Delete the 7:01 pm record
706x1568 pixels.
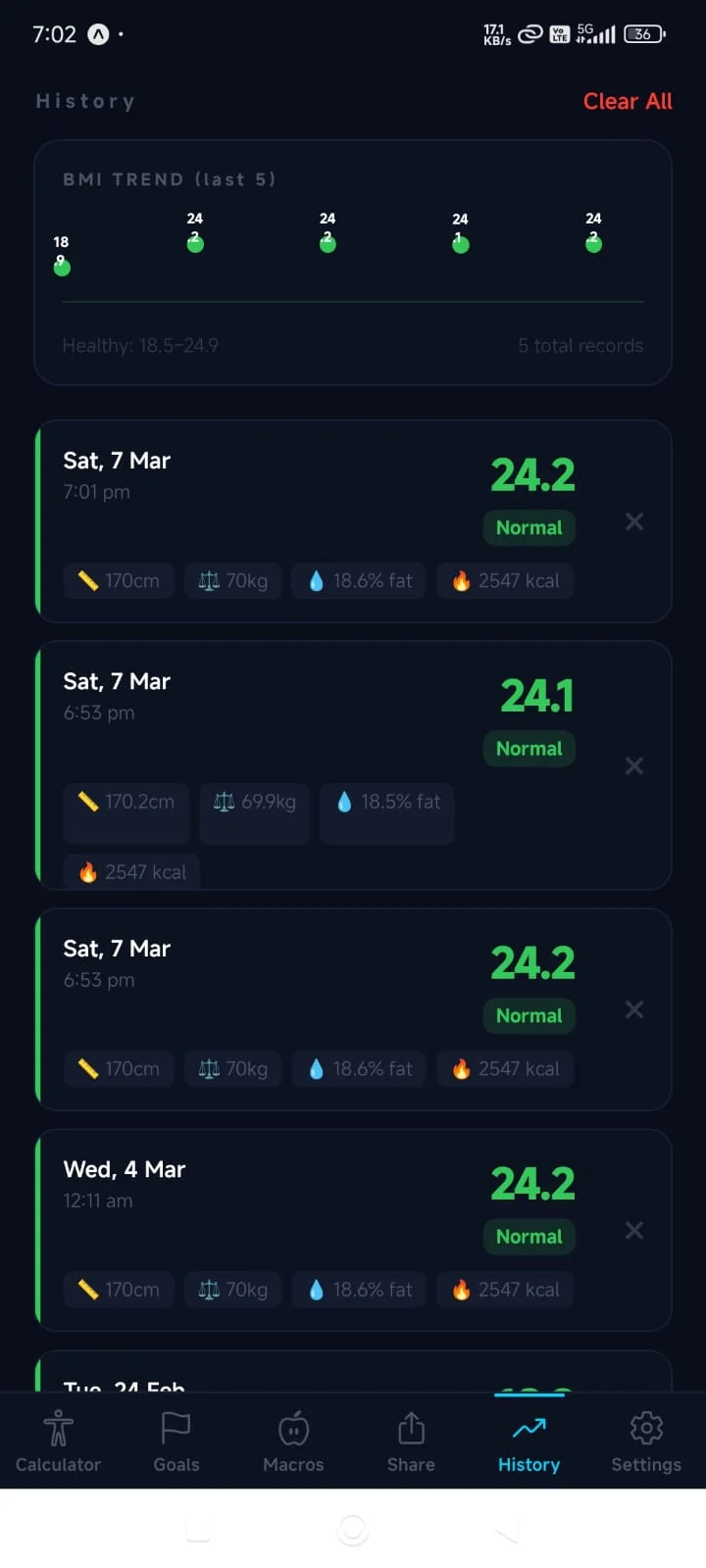pyautogui.click(x=634, y=521)
